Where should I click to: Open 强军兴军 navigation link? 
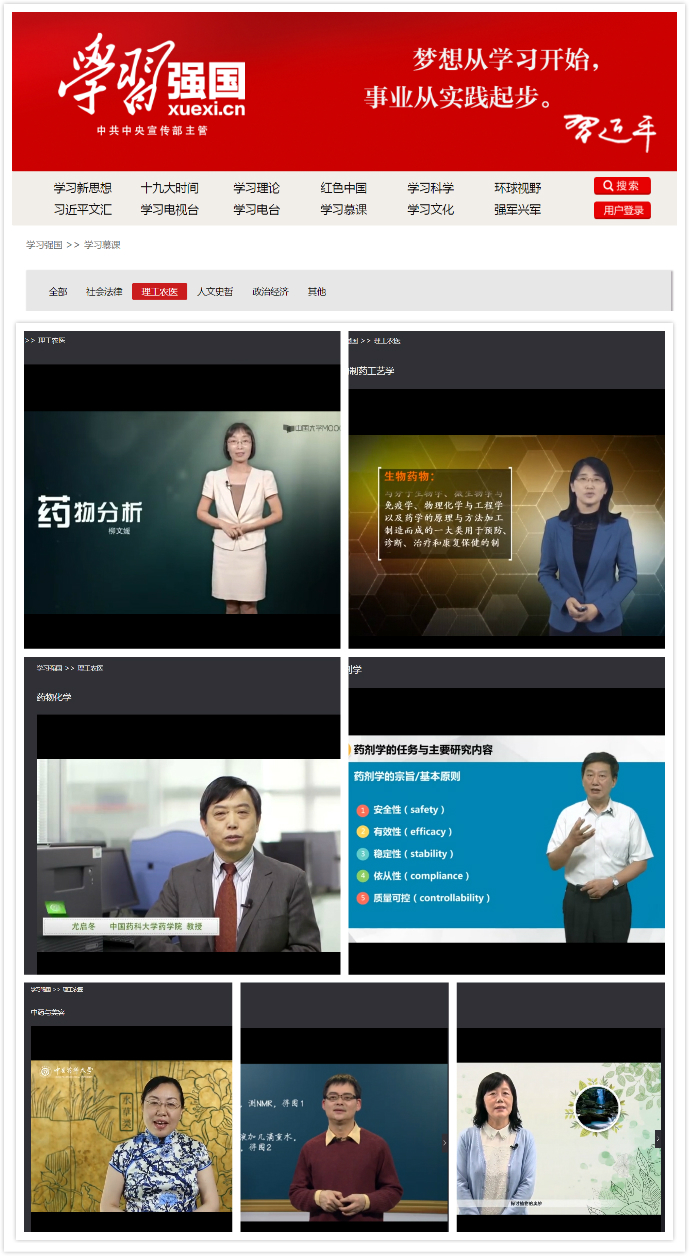coord(517,210)
